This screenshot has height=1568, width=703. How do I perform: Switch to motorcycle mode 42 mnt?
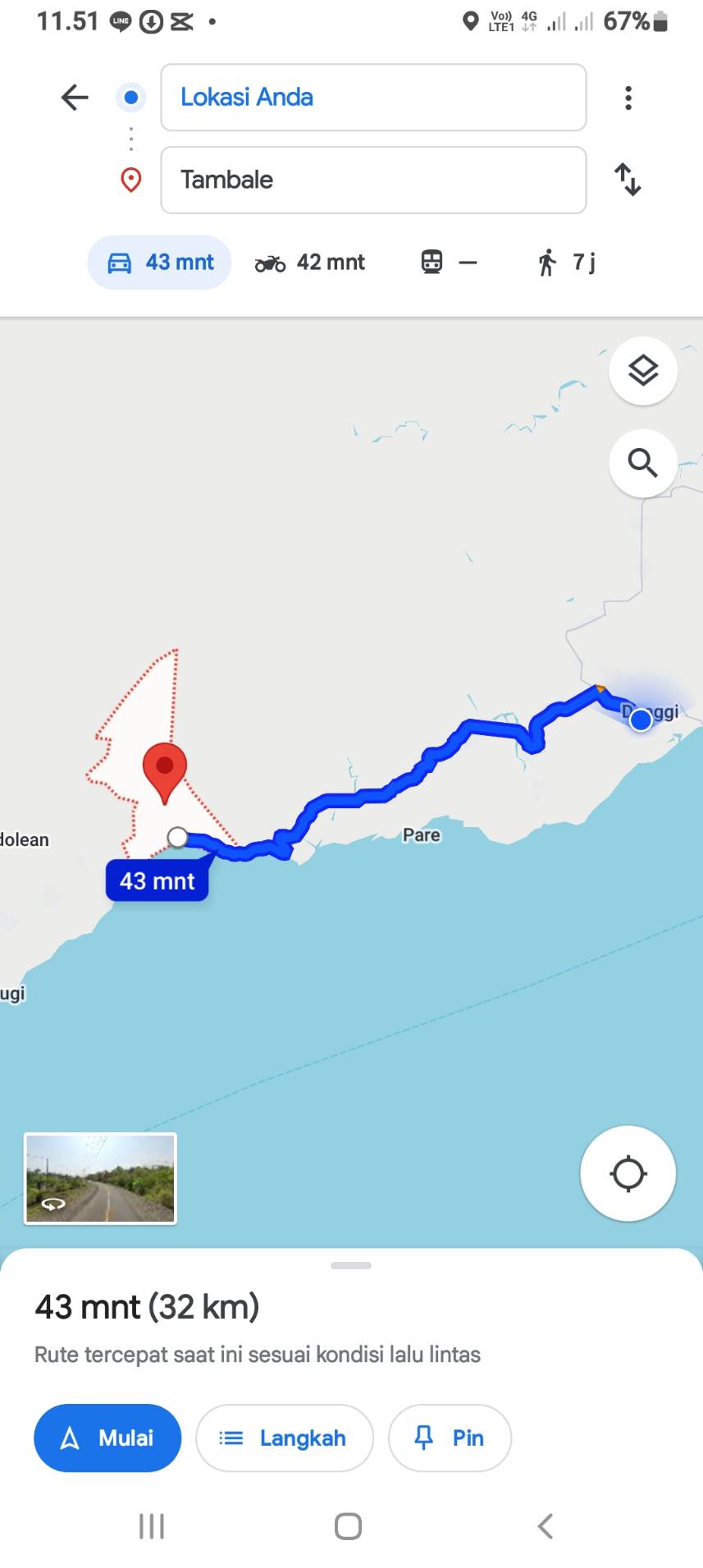(x=310, y=263)
